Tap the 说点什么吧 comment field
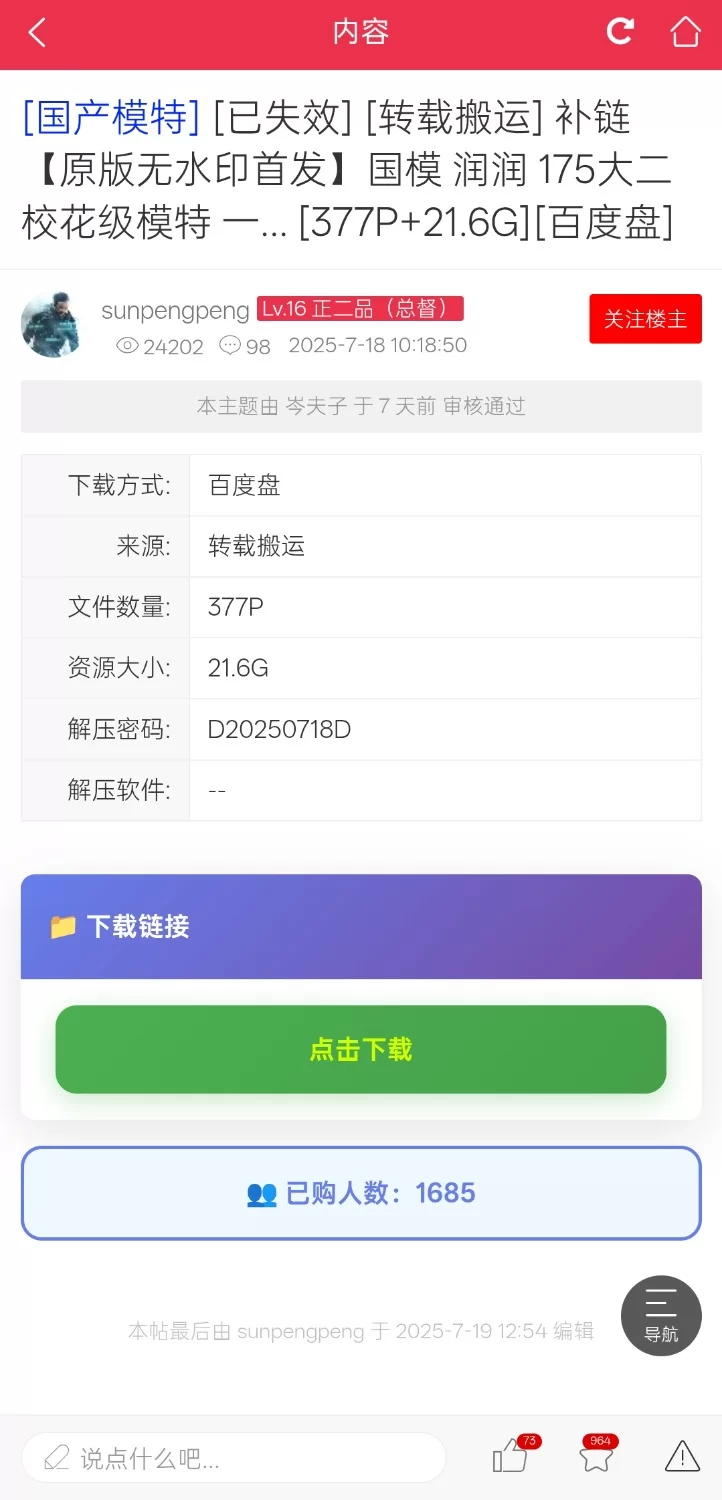722x1500 pixels. pyautogui.click(x=233, y=1458)
